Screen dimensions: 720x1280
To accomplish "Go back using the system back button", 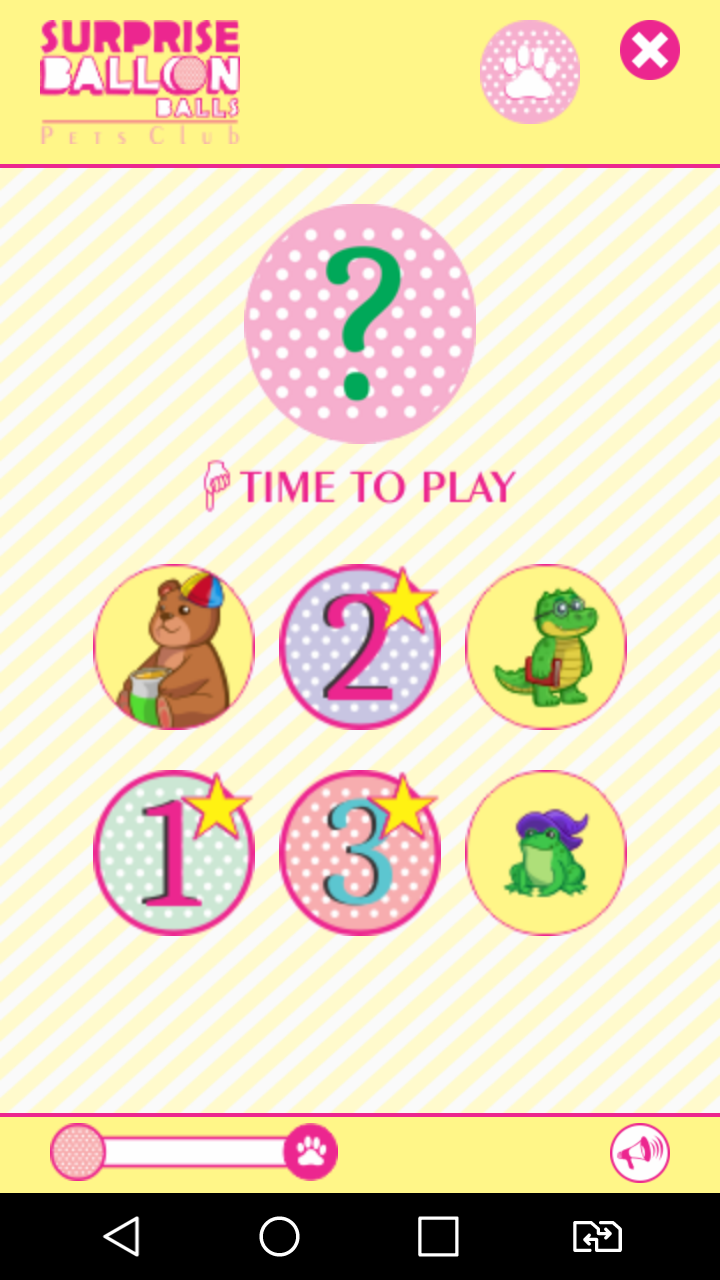I will 122,1237.
